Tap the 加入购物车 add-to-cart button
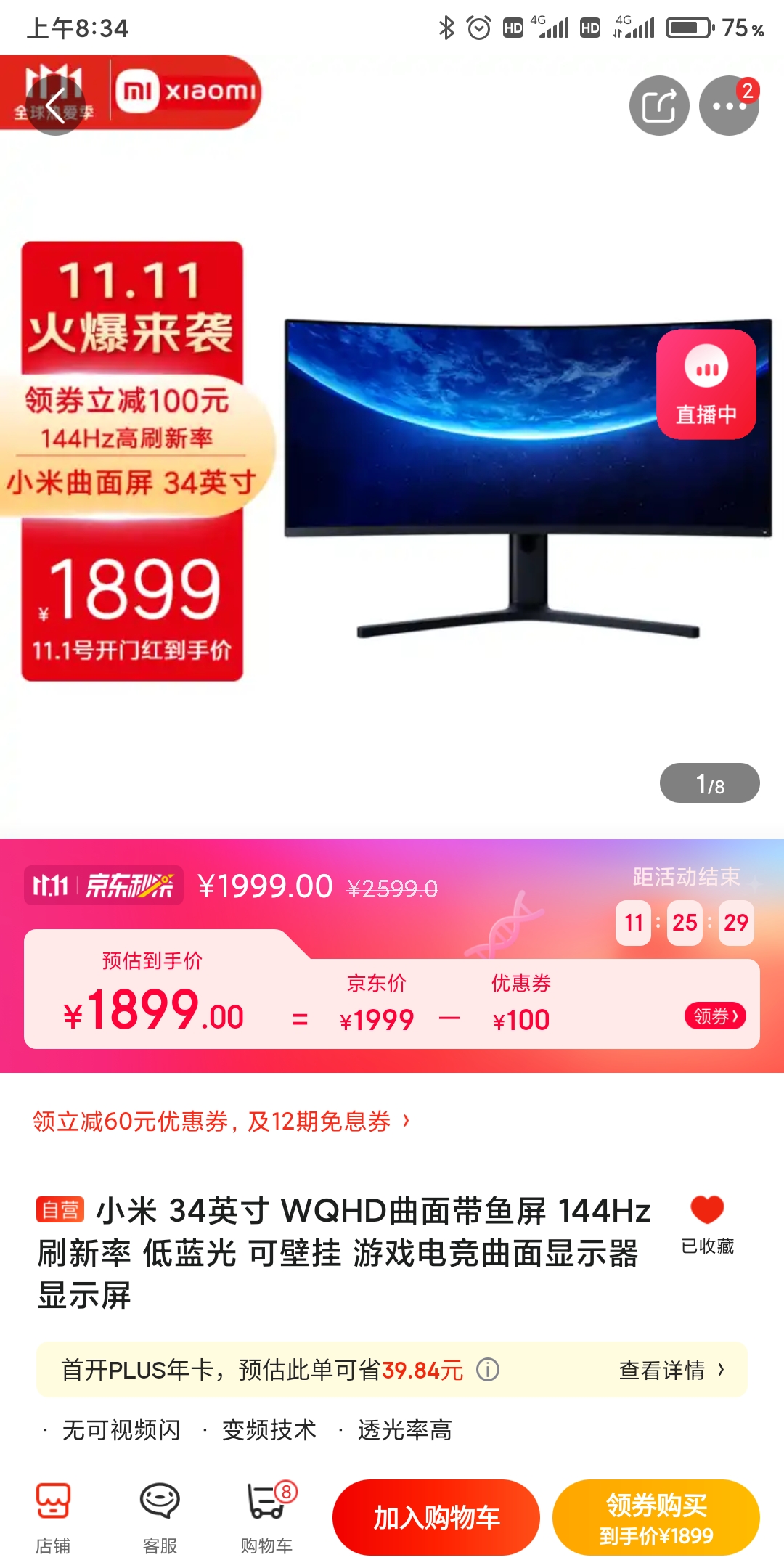The height and width of the screenshot is (1568, 784). coord(435,1518)
